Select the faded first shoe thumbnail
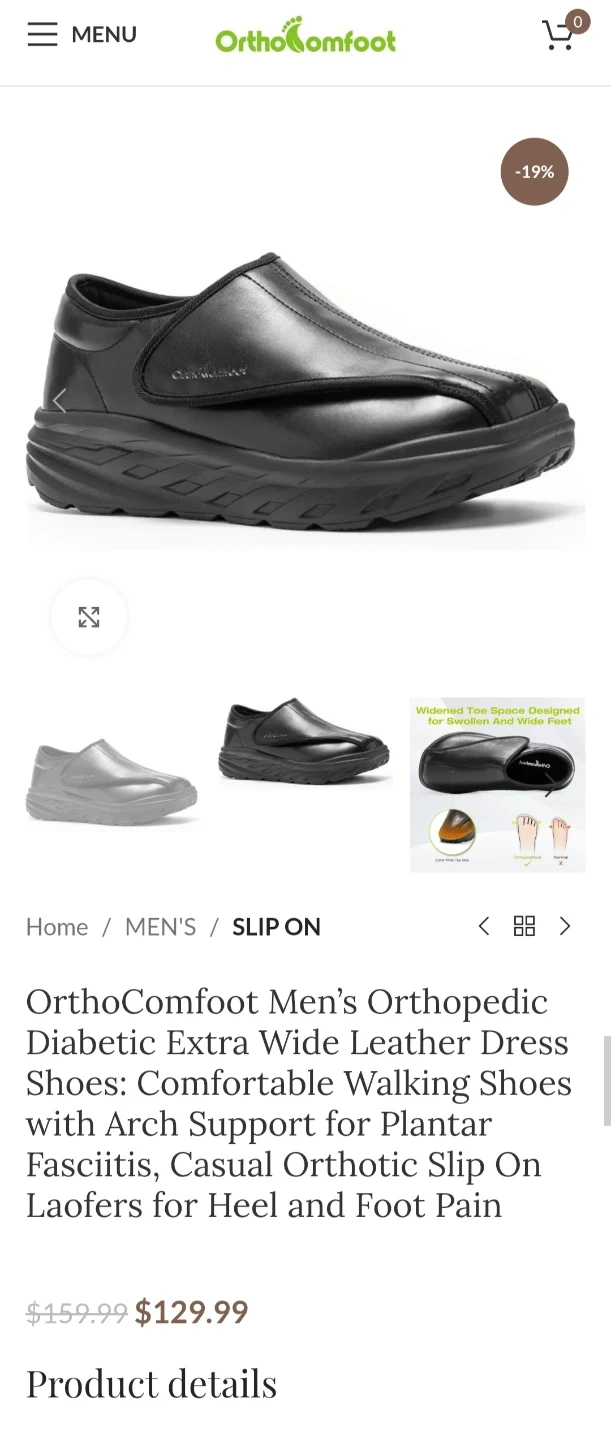This screenshot has height=1440, width=611. point(111,783)
